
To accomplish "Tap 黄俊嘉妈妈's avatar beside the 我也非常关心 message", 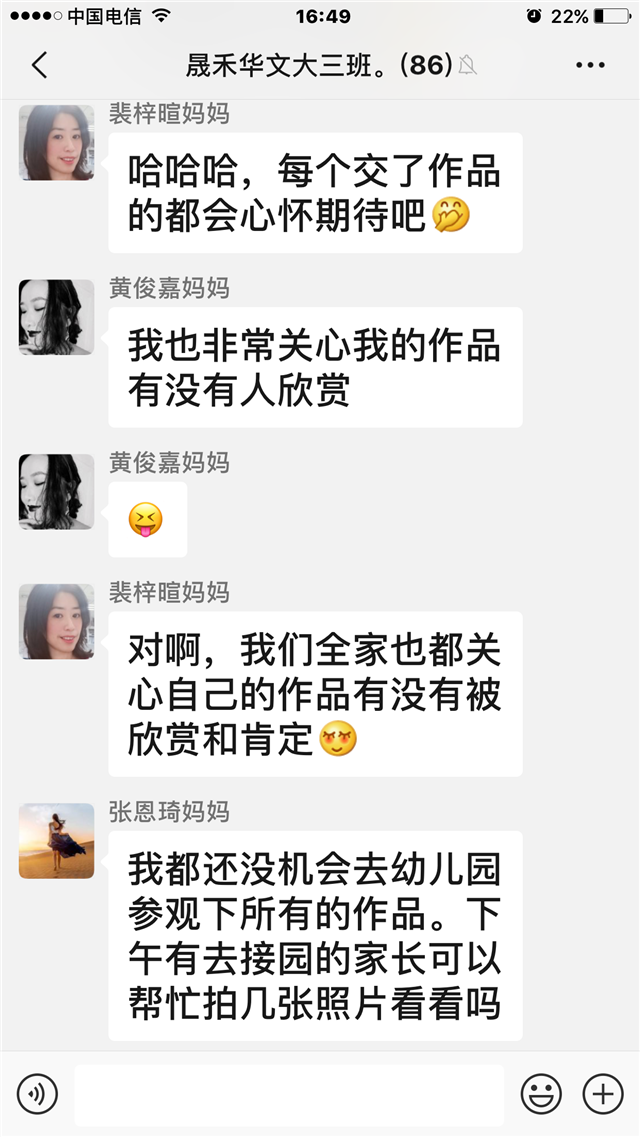I will point(56,317).
